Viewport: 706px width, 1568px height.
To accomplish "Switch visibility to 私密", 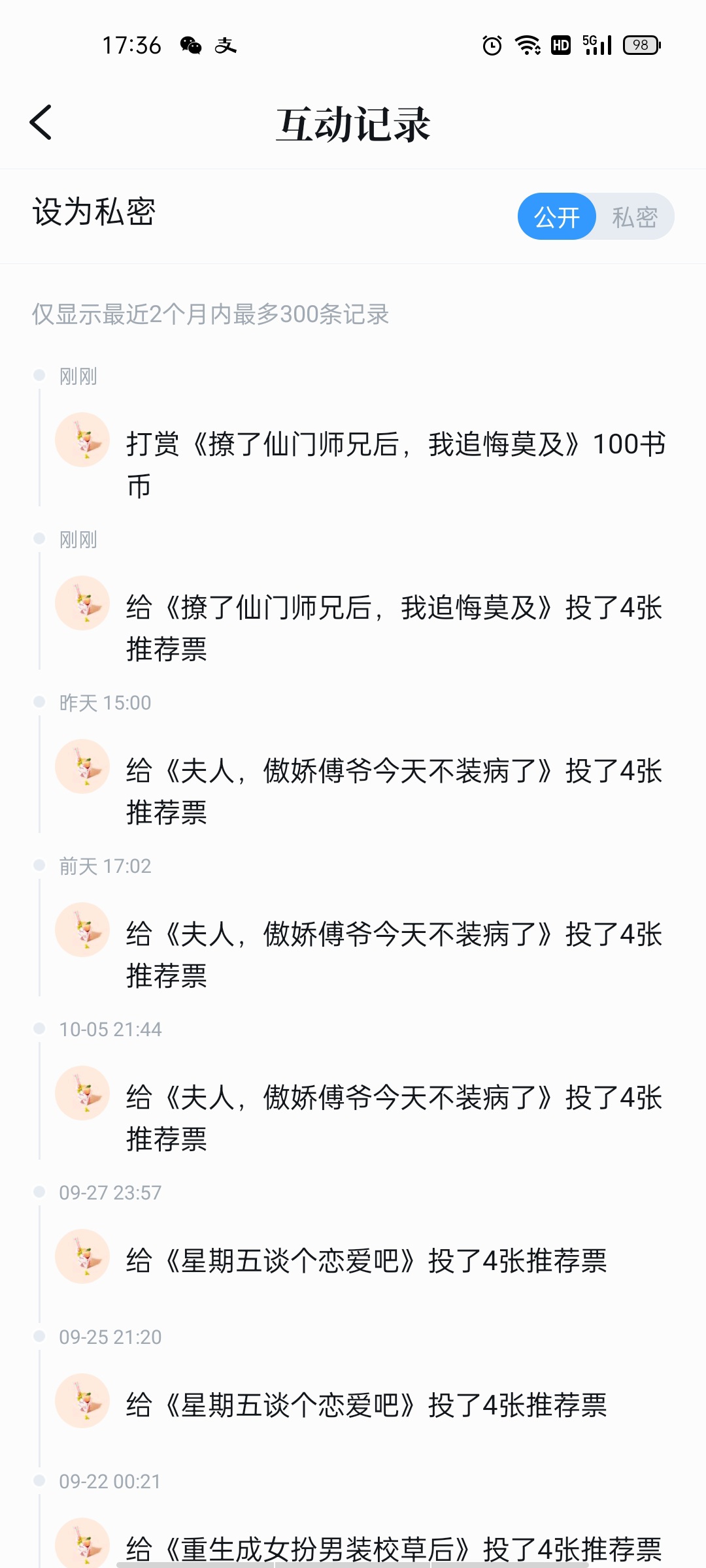I will tap(634, 217).
